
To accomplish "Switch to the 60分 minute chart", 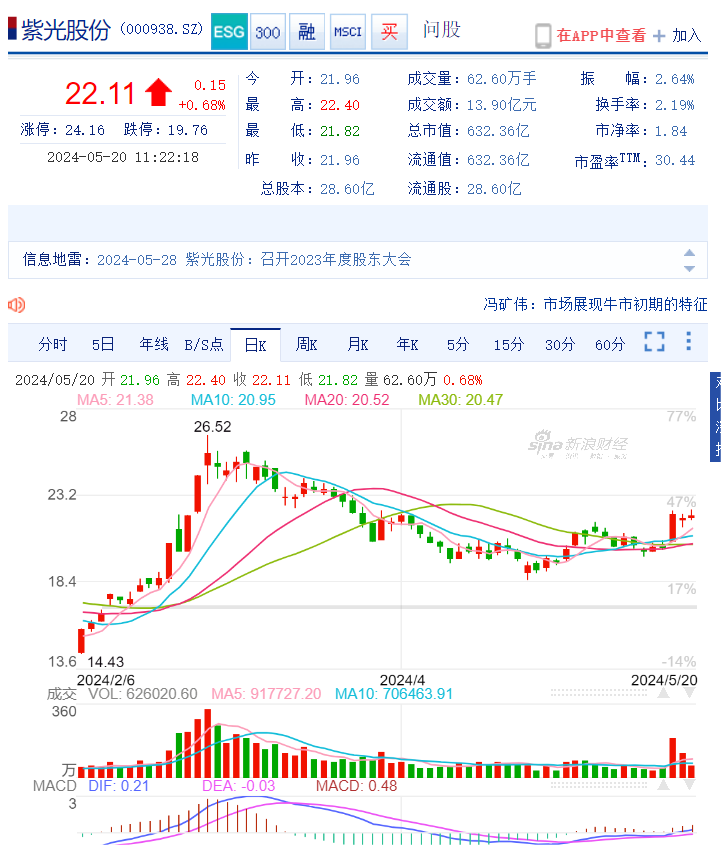I will [x=610, y=344].
